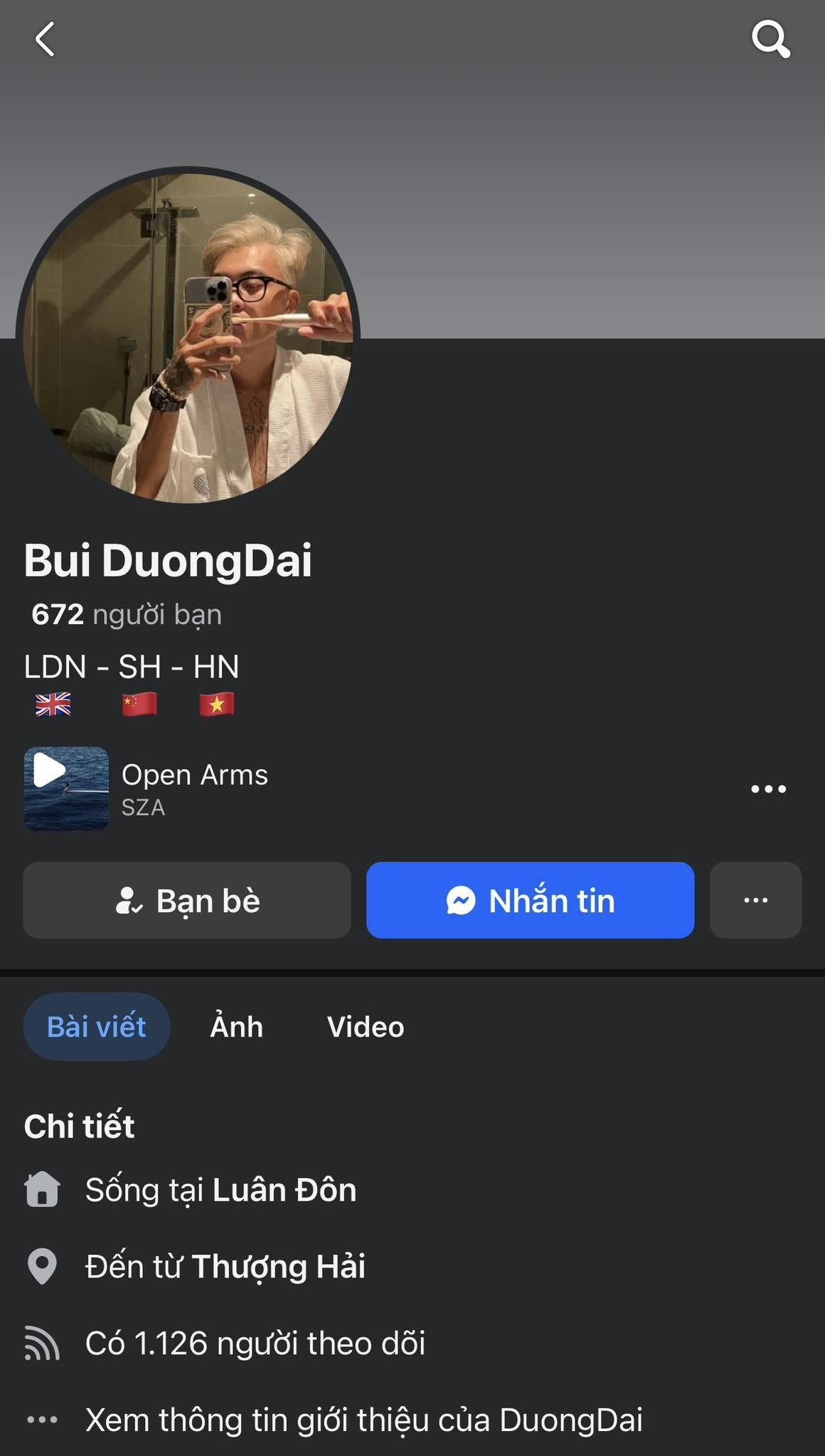Switch to the Video tab
The image size is (825, 1456).
pyautogui.click(x=365, y=1027)
